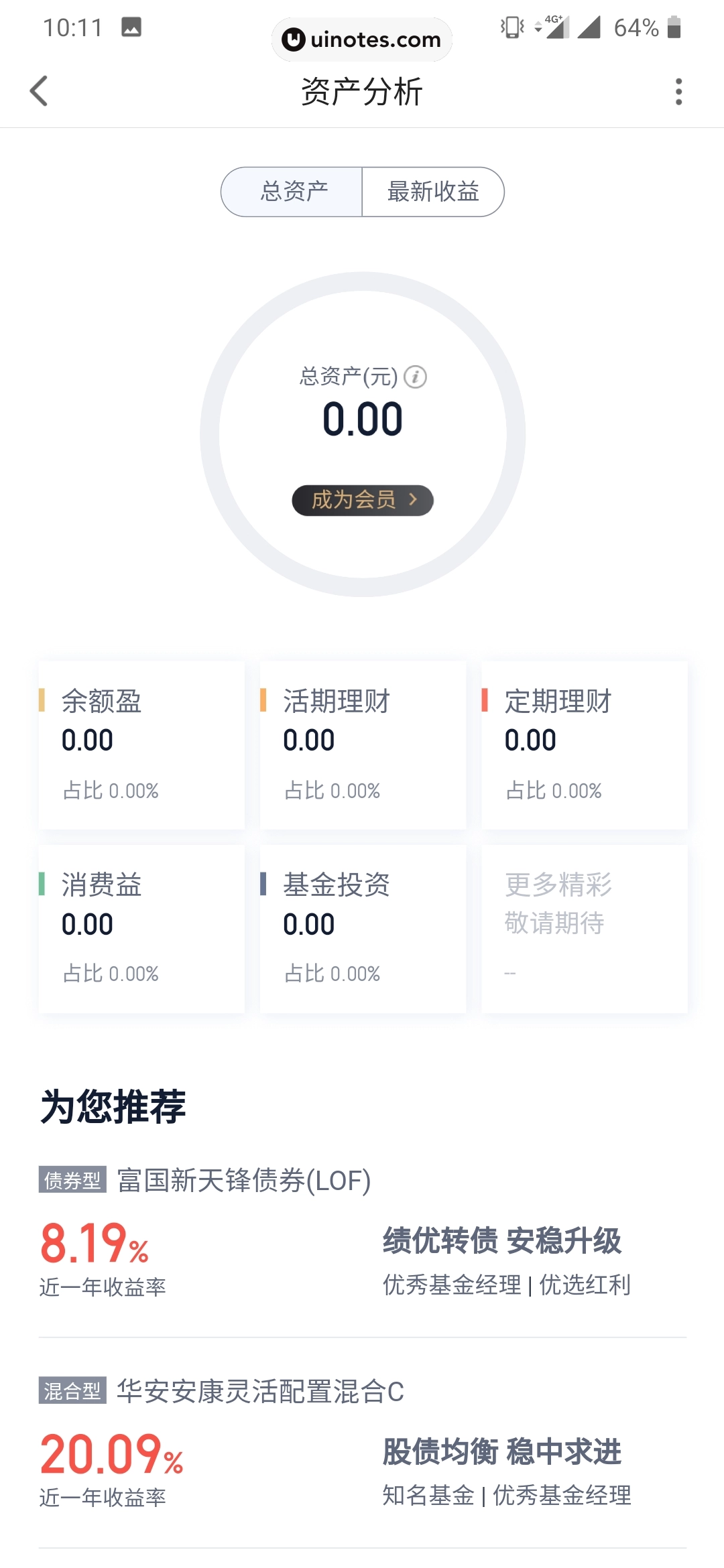Tap the 活期理财 asset card
Screen dimensions: 724x1568
tap(363, 744)
